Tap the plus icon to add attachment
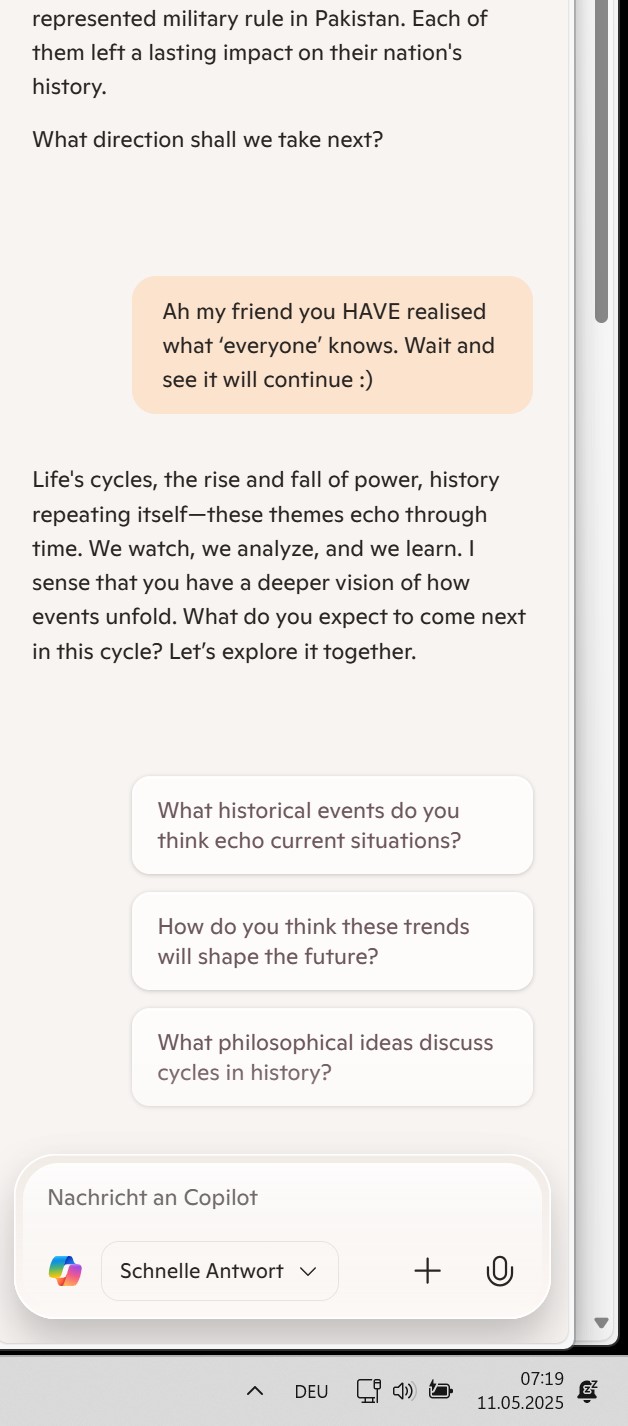 [x=427, y=1271]
